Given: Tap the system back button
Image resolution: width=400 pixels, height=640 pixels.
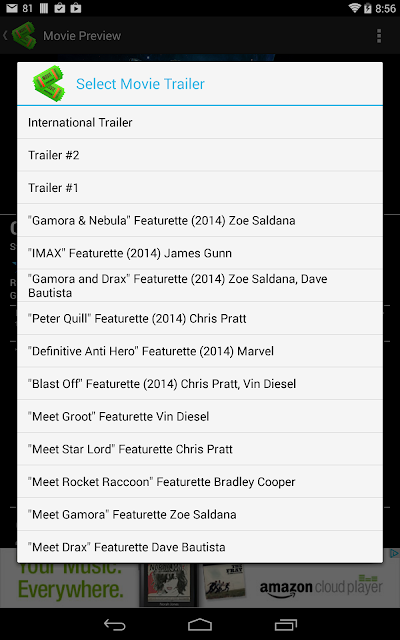Looking at the screenshot, I should pyautogui.click(x=114, y=624).
